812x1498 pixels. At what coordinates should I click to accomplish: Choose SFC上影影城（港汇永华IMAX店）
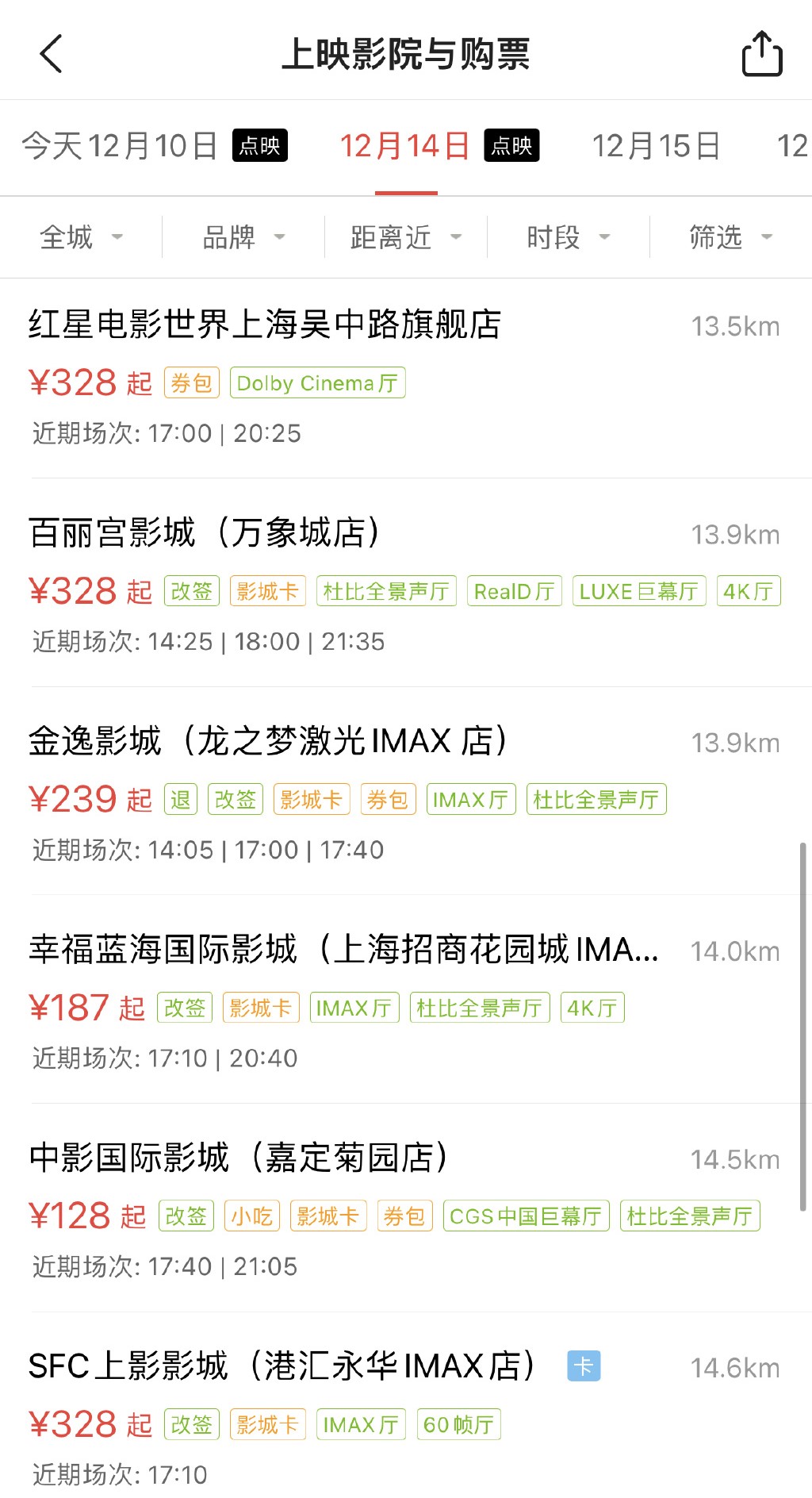pyautogui.click(x=282, y=1366)
